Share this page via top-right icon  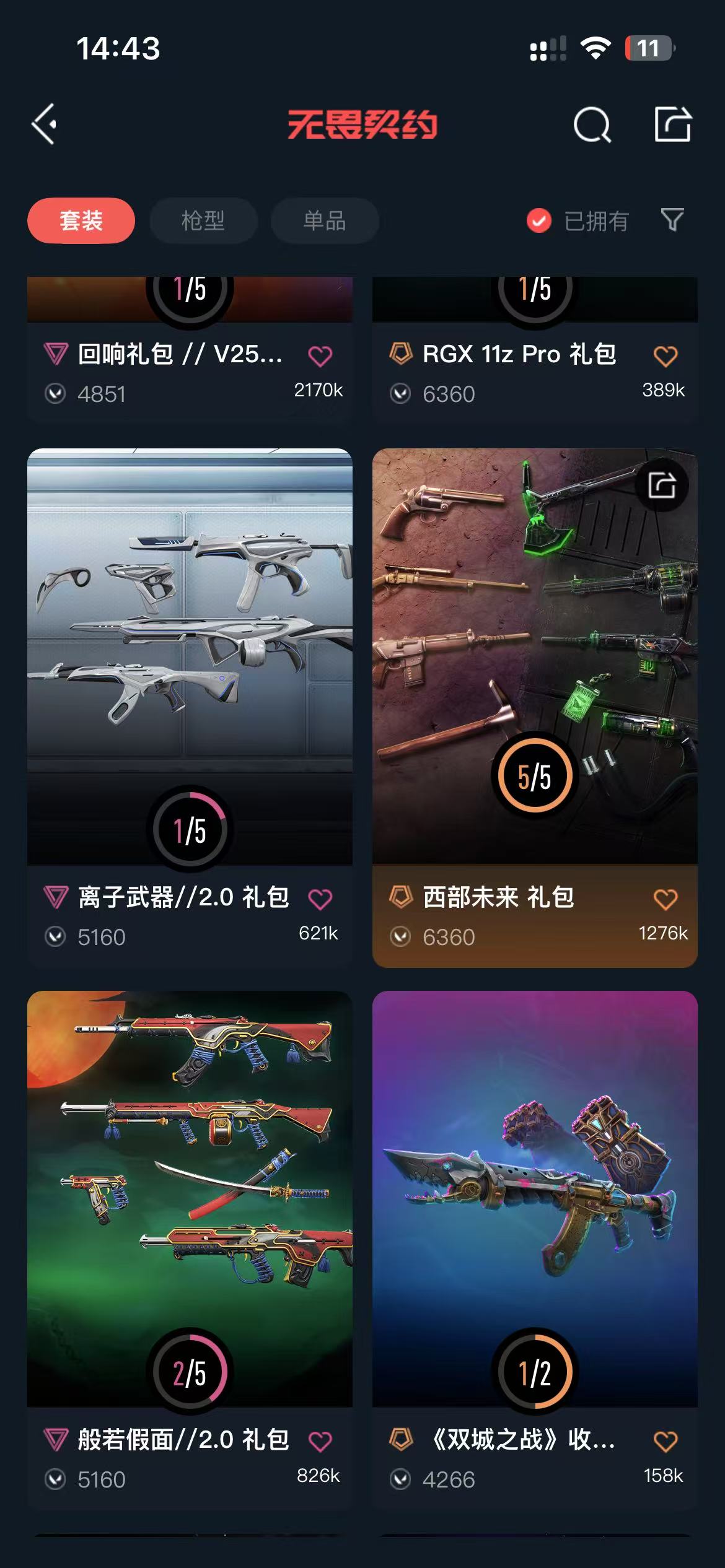(x=672, y=124)
